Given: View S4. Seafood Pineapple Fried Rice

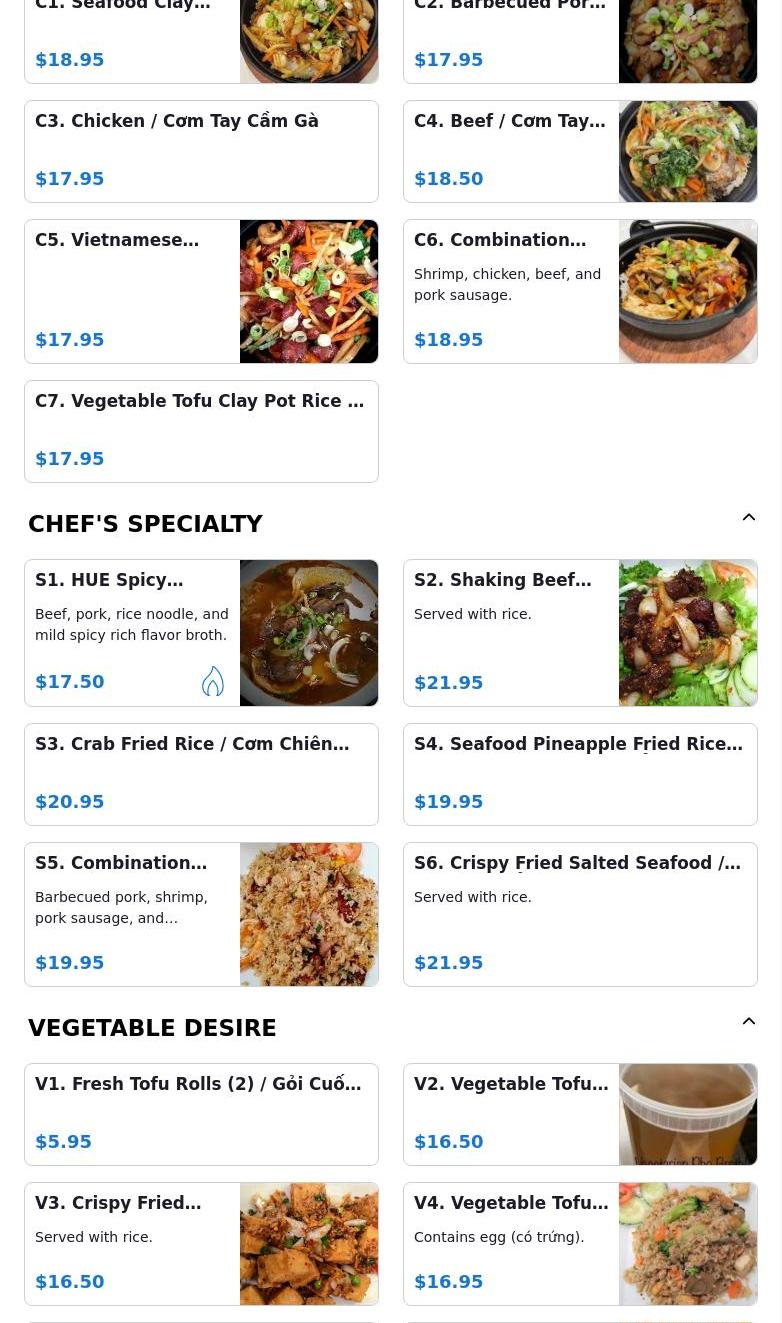Looking at the screenshot, I should pyautogui.click(x=580, y=774).
